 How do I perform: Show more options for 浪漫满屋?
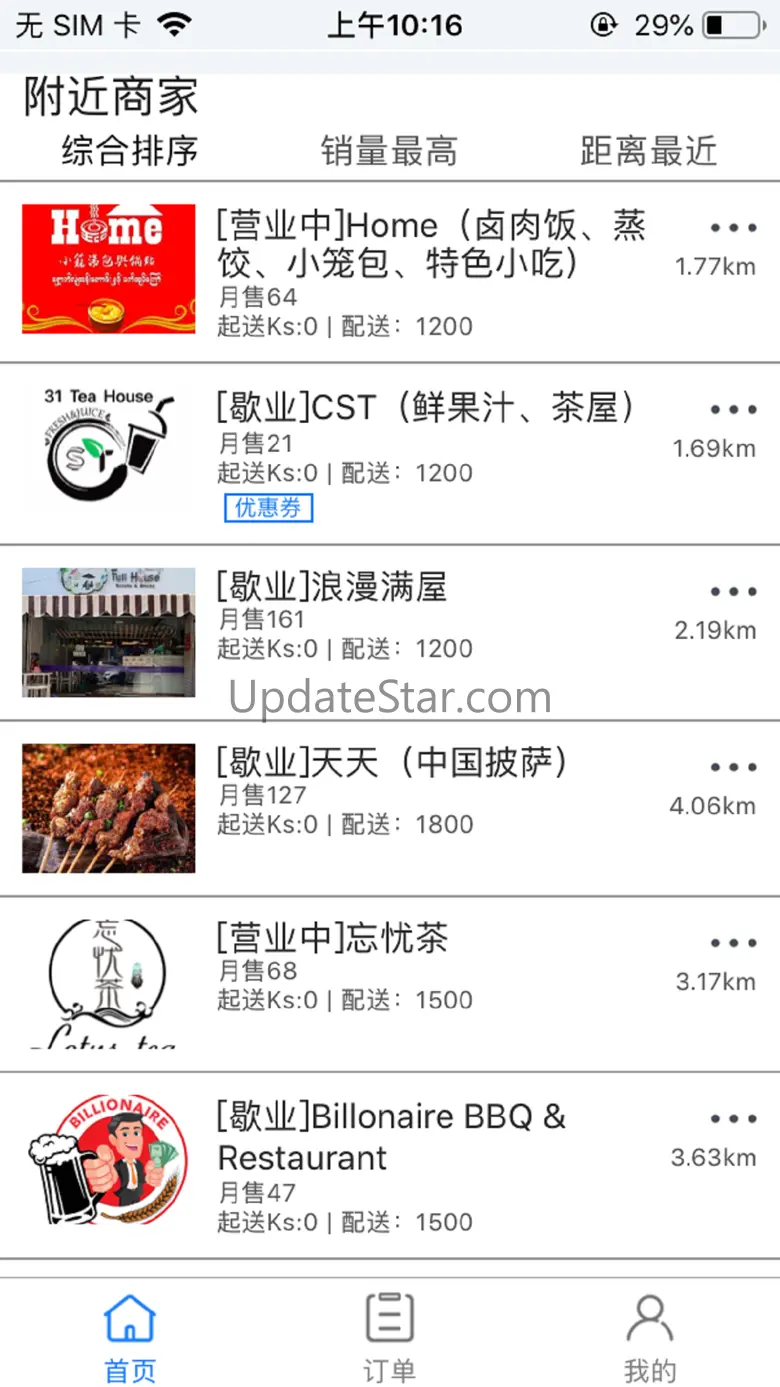[x=734, y=592]
